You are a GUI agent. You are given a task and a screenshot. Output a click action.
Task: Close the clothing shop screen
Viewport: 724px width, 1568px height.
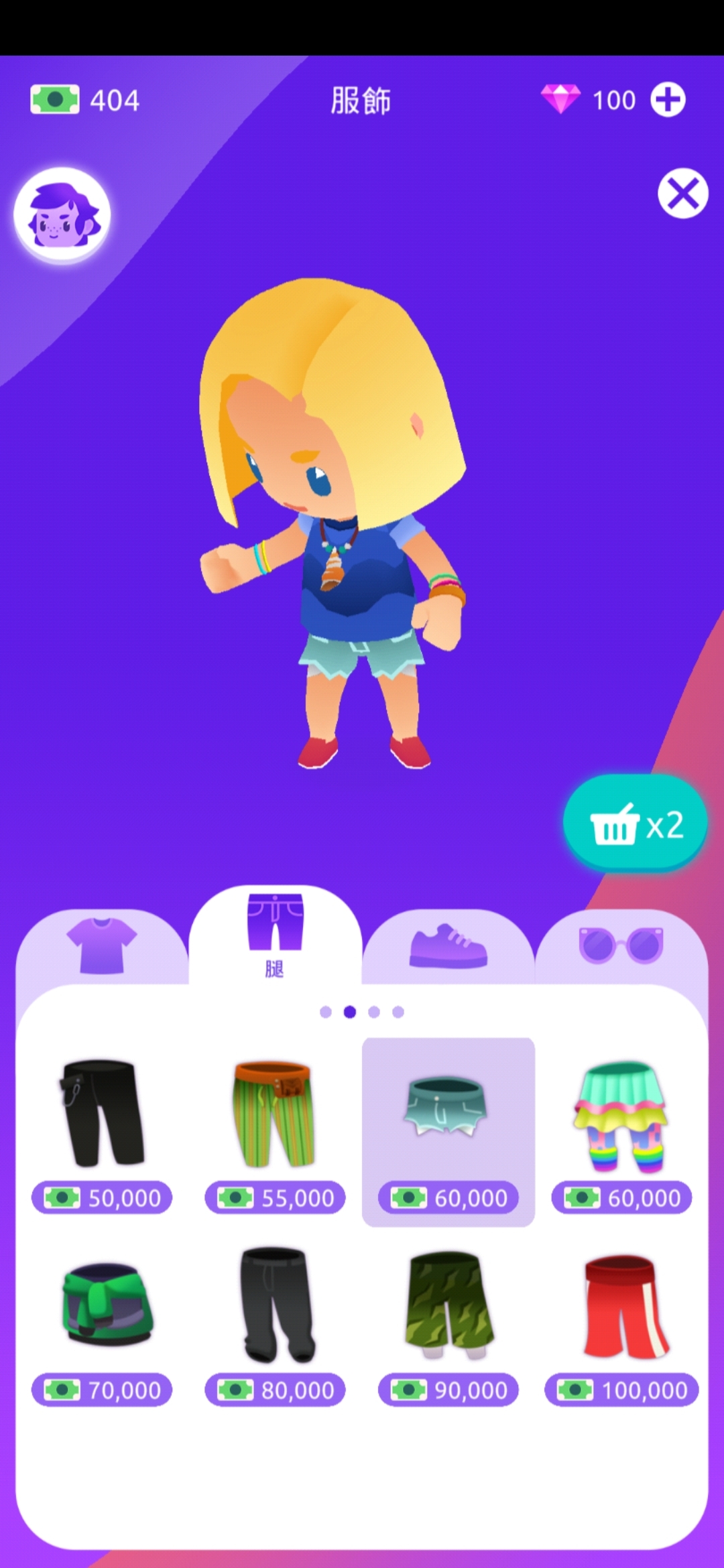click(x=682, y=194)
